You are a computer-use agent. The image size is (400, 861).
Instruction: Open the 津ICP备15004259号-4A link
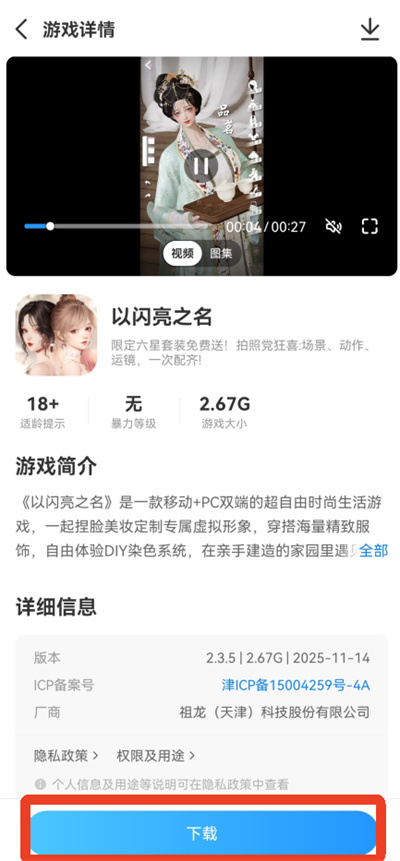296,685
